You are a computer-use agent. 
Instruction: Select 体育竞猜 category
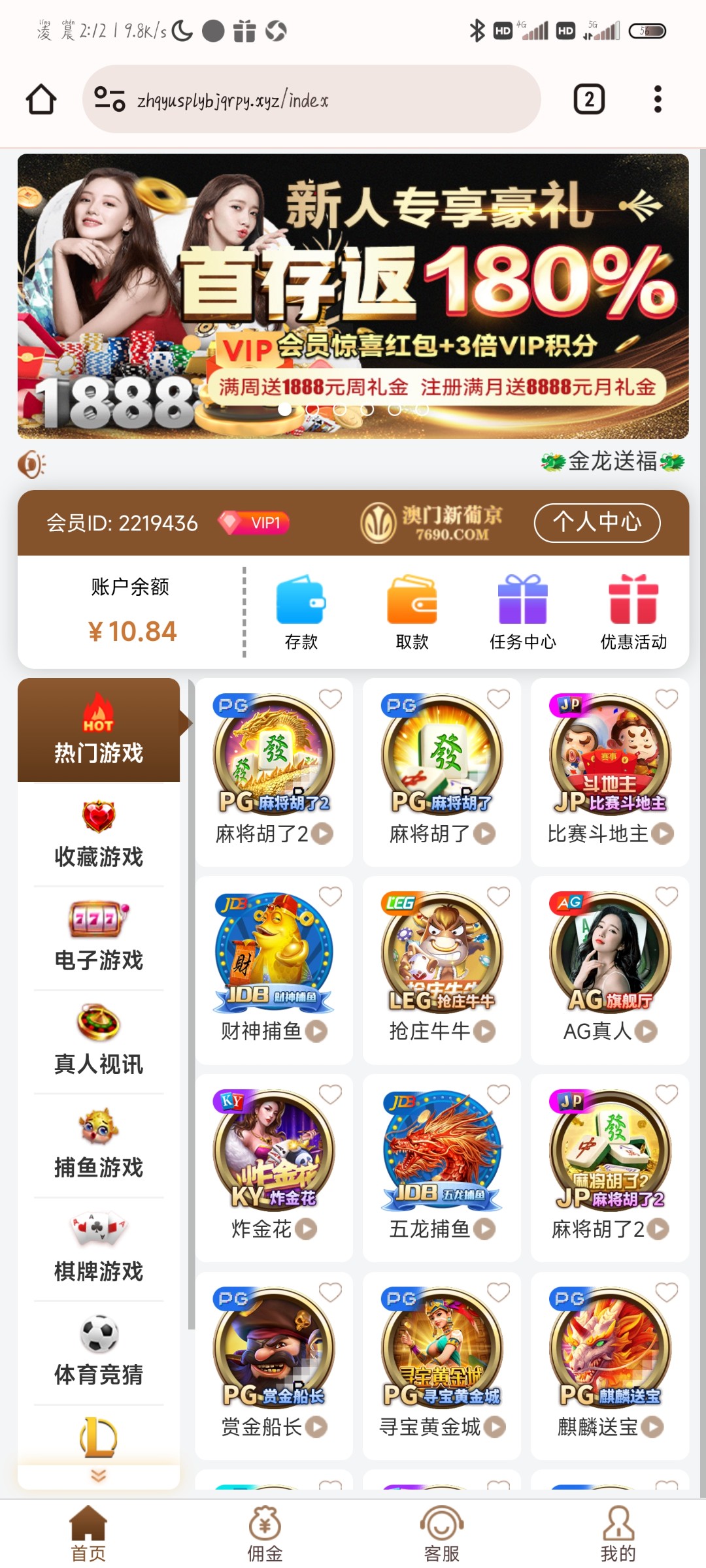click(x=99, y=1352)
